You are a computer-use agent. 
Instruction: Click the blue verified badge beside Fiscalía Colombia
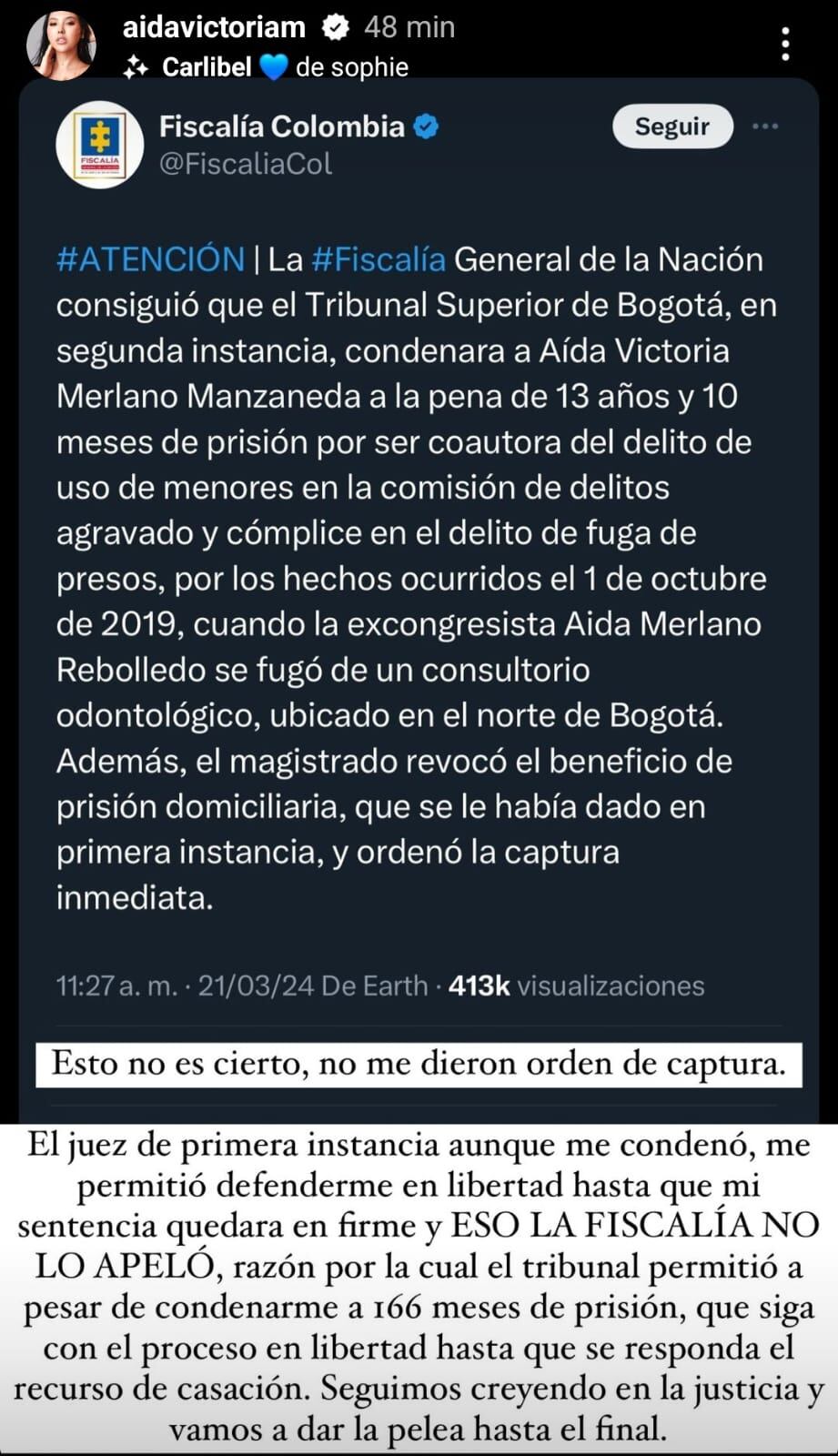pos(424,126)
